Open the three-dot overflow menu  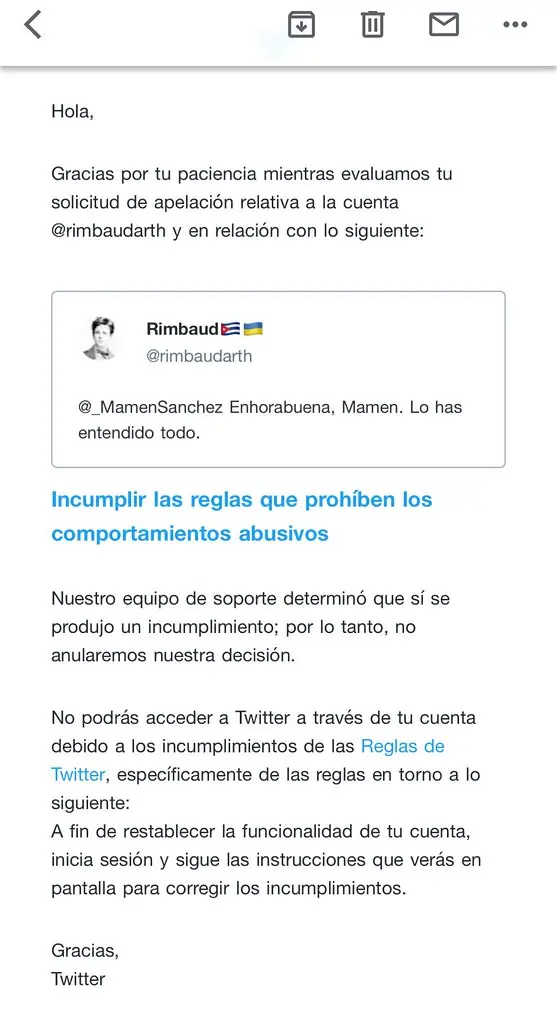(515, 25)
